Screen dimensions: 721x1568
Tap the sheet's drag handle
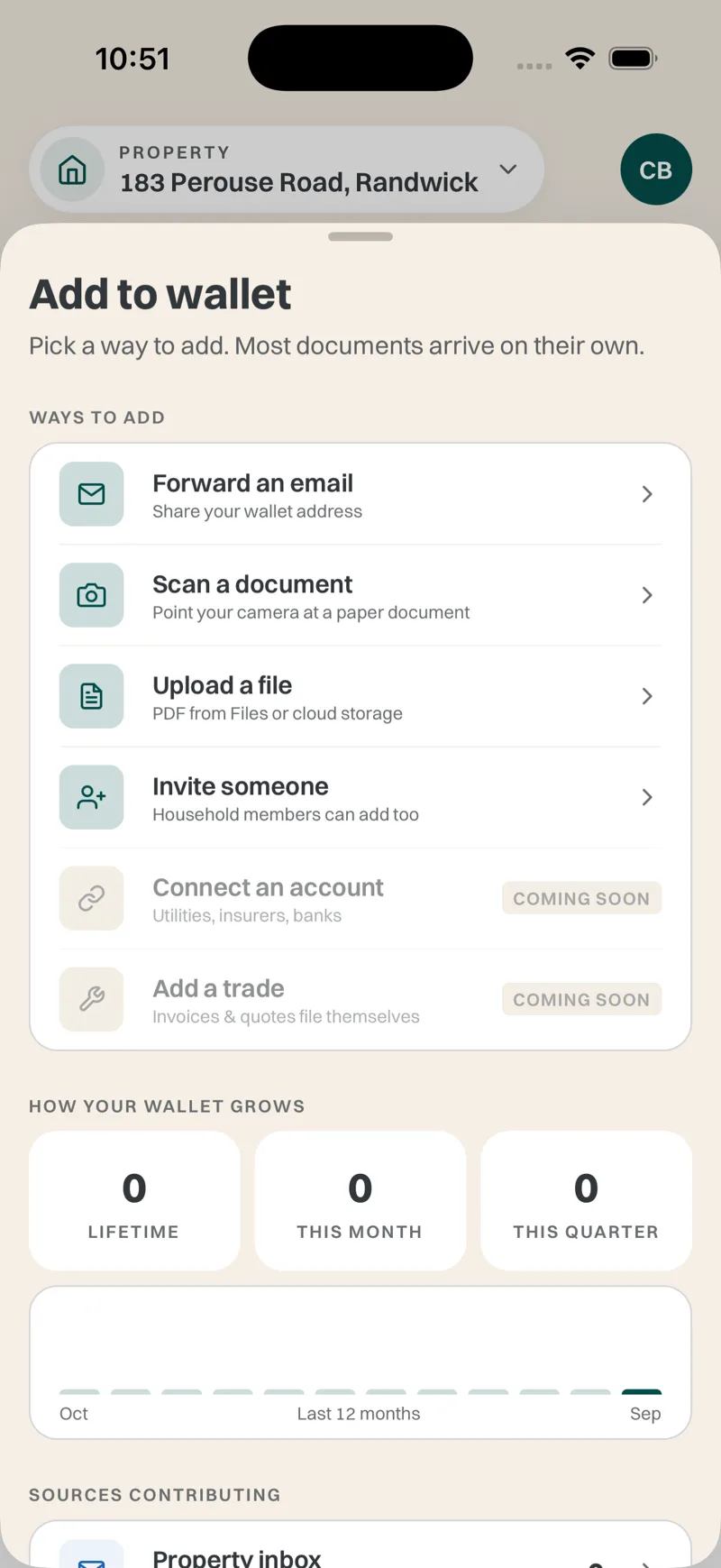coord(360,237)
